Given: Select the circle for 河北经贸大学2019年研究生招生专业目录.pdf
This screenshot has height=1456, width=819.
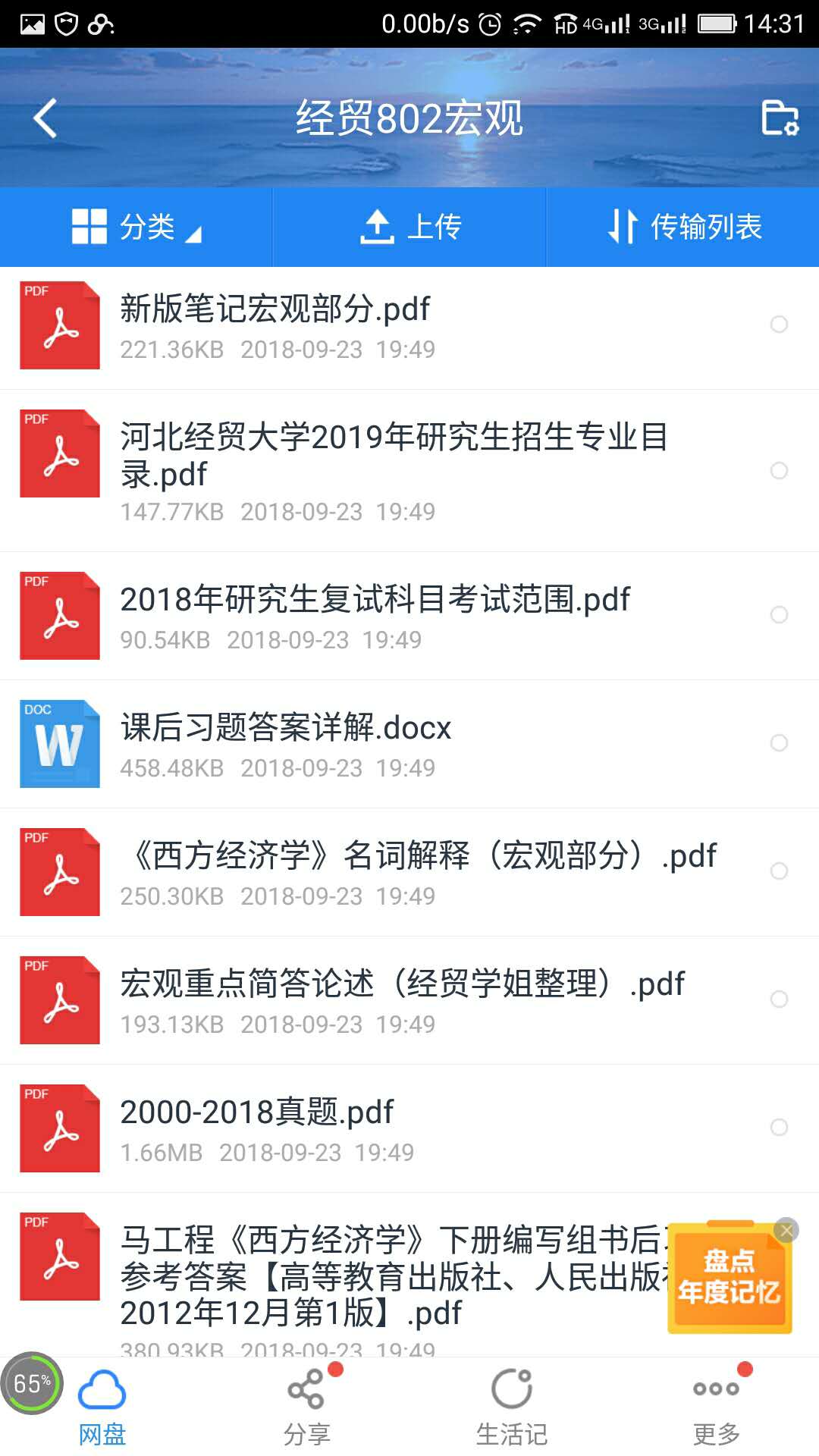Looking at the screenshot, I should click(779, 470).
